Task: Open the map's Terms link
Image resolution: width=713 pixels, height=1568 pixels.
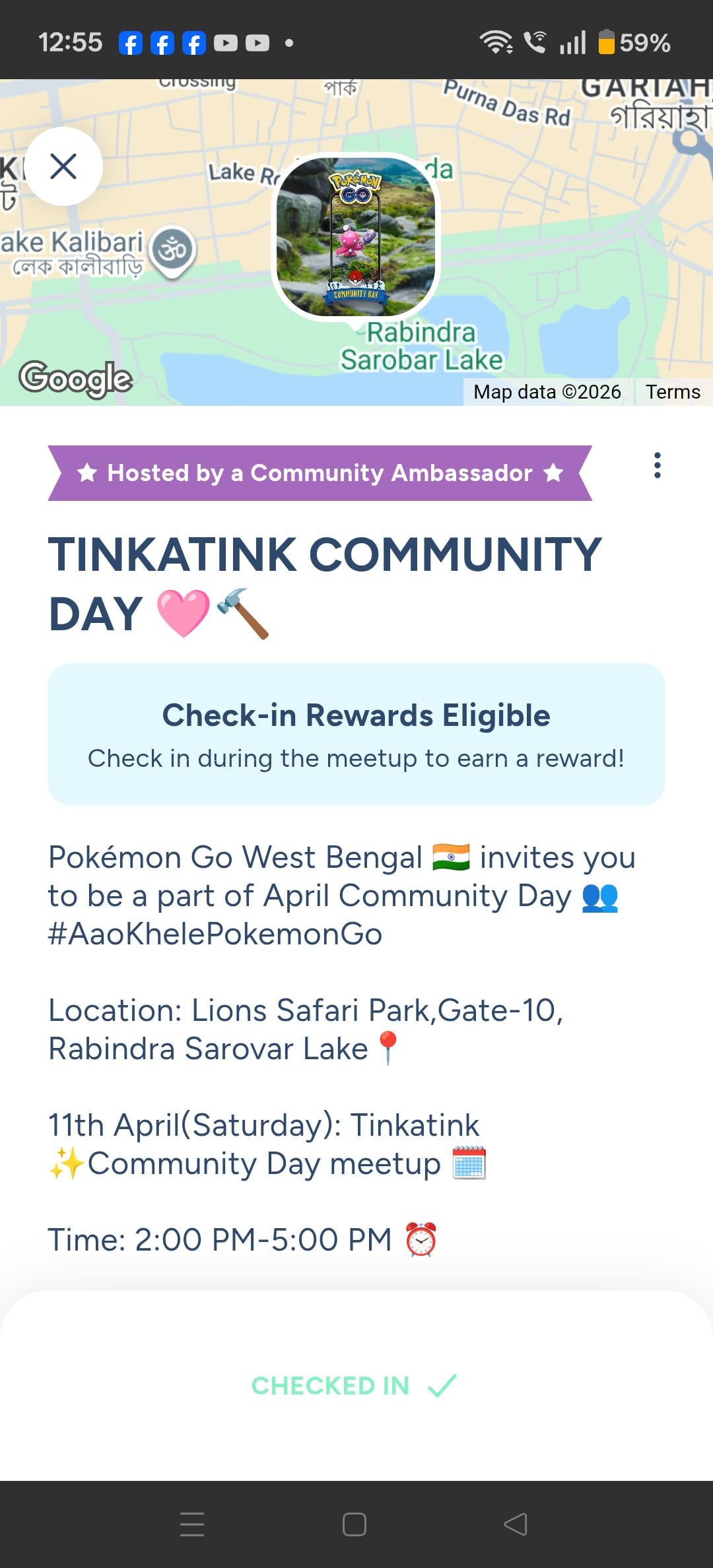Action: click(672, 391)
